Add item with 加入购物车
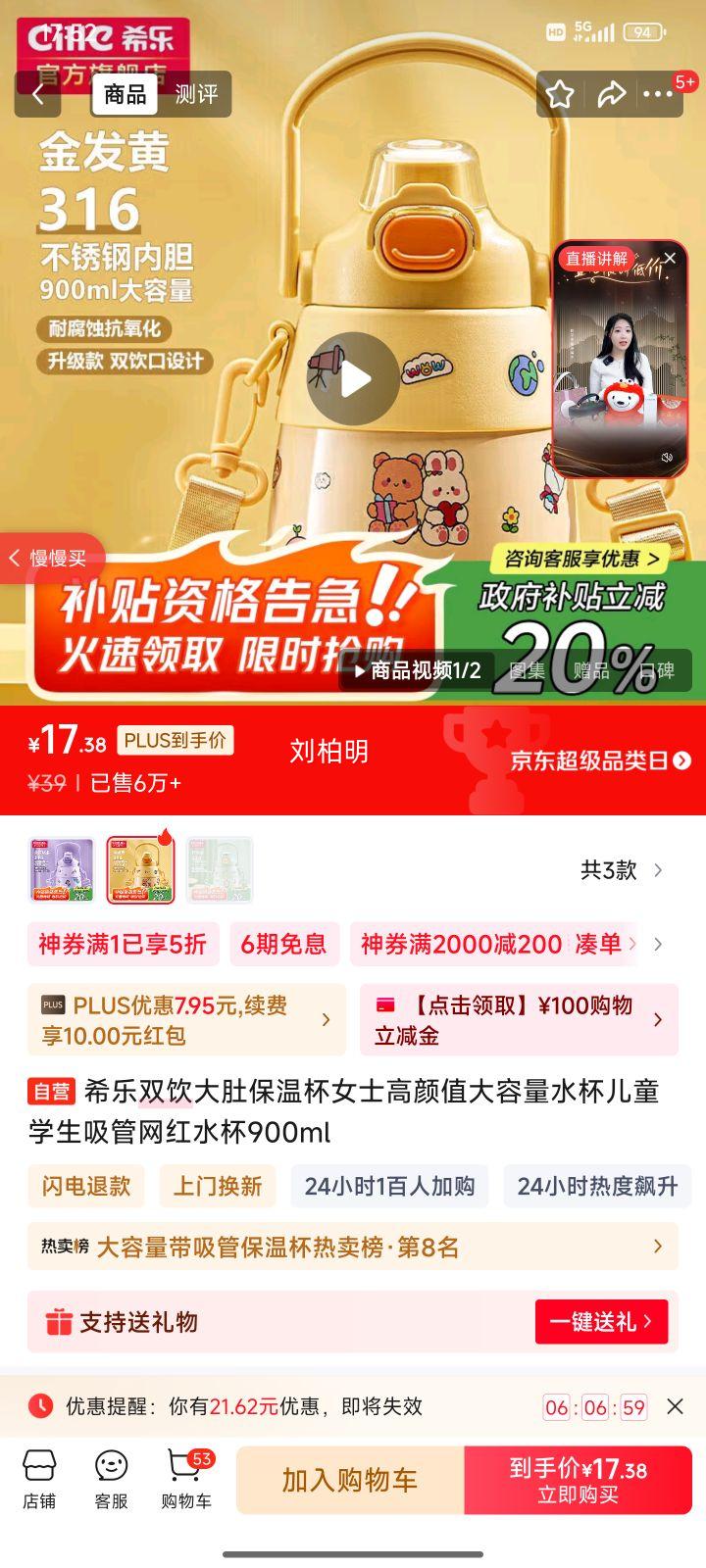 tap(349, 1480)
